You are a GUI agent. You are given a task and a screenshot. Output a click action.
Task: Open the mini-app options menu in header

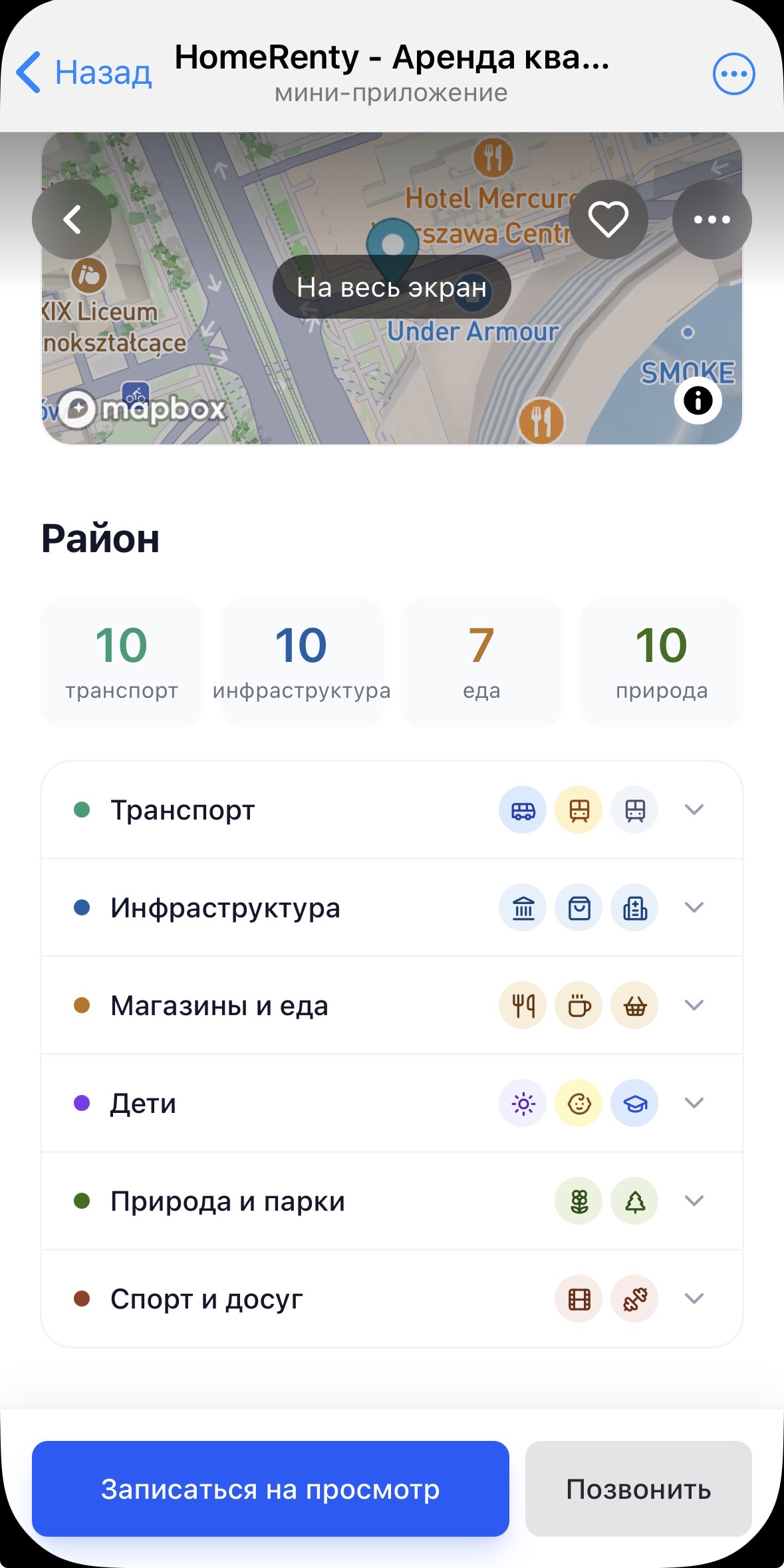pyautogui.click(x=733, y=74)
